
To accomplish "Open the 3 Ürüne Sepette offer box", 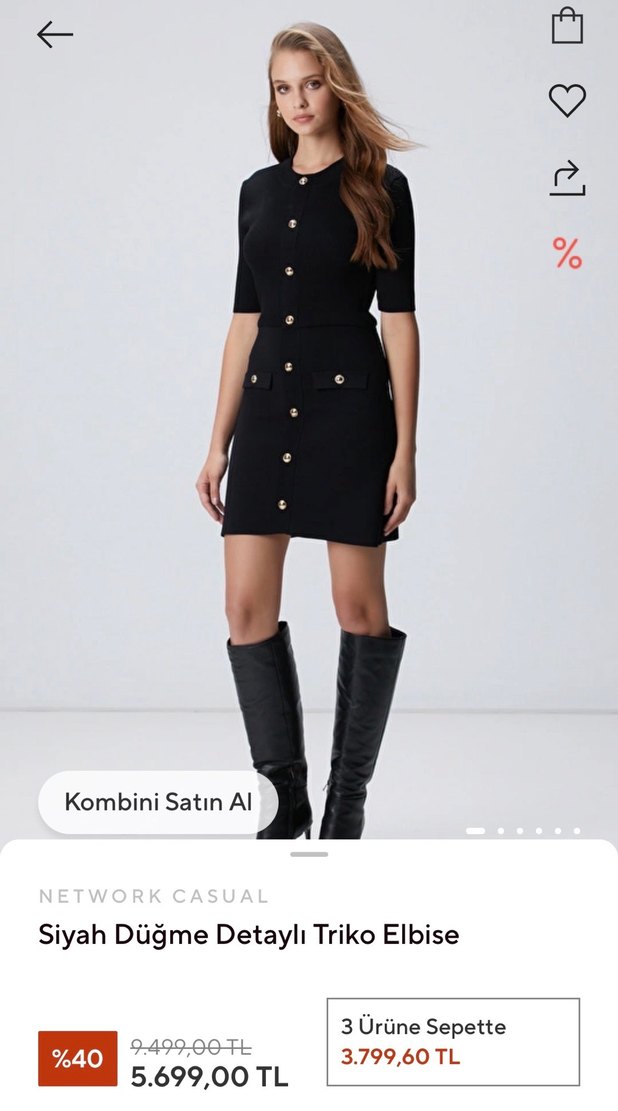I will coord(453,1041).
